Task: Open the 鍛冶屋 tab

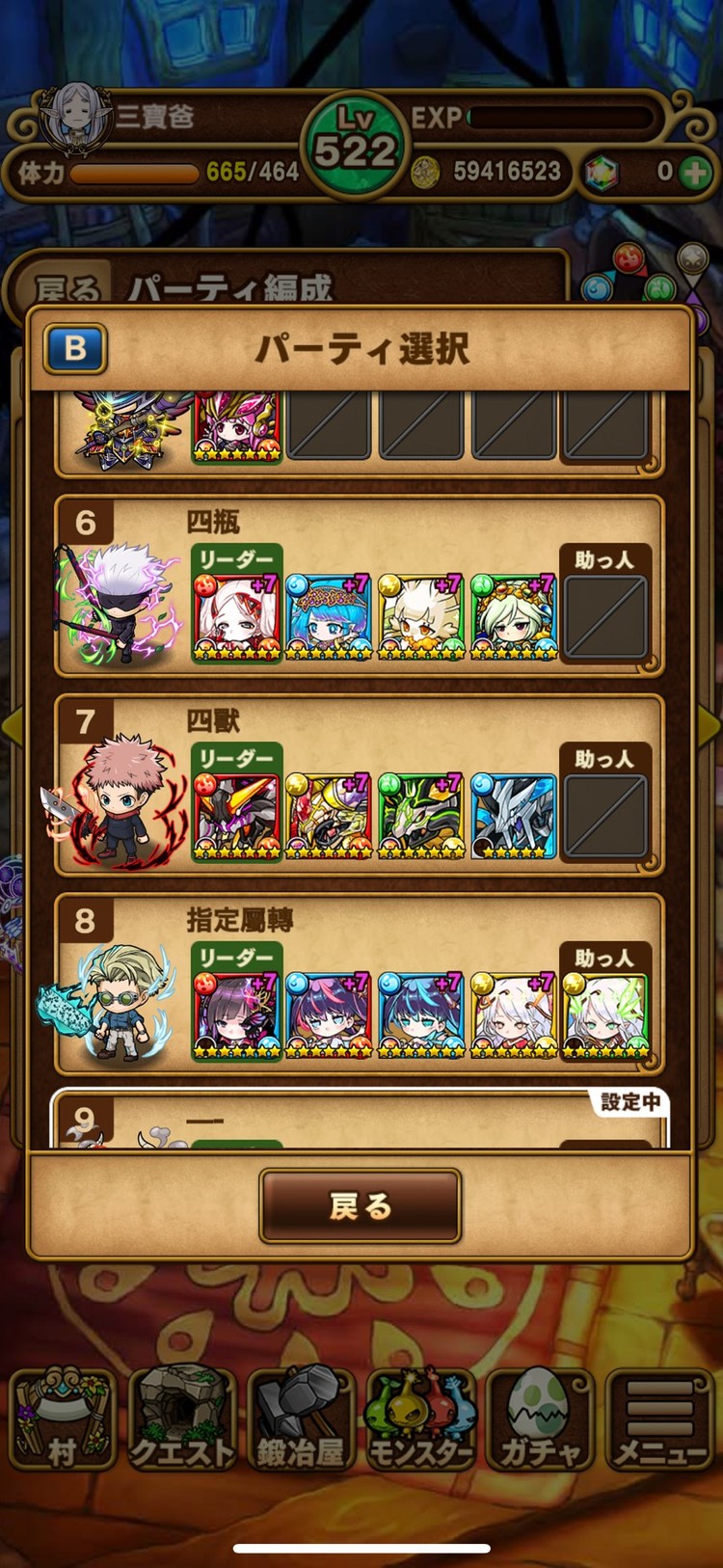Action: click(x=301, y=1421)
